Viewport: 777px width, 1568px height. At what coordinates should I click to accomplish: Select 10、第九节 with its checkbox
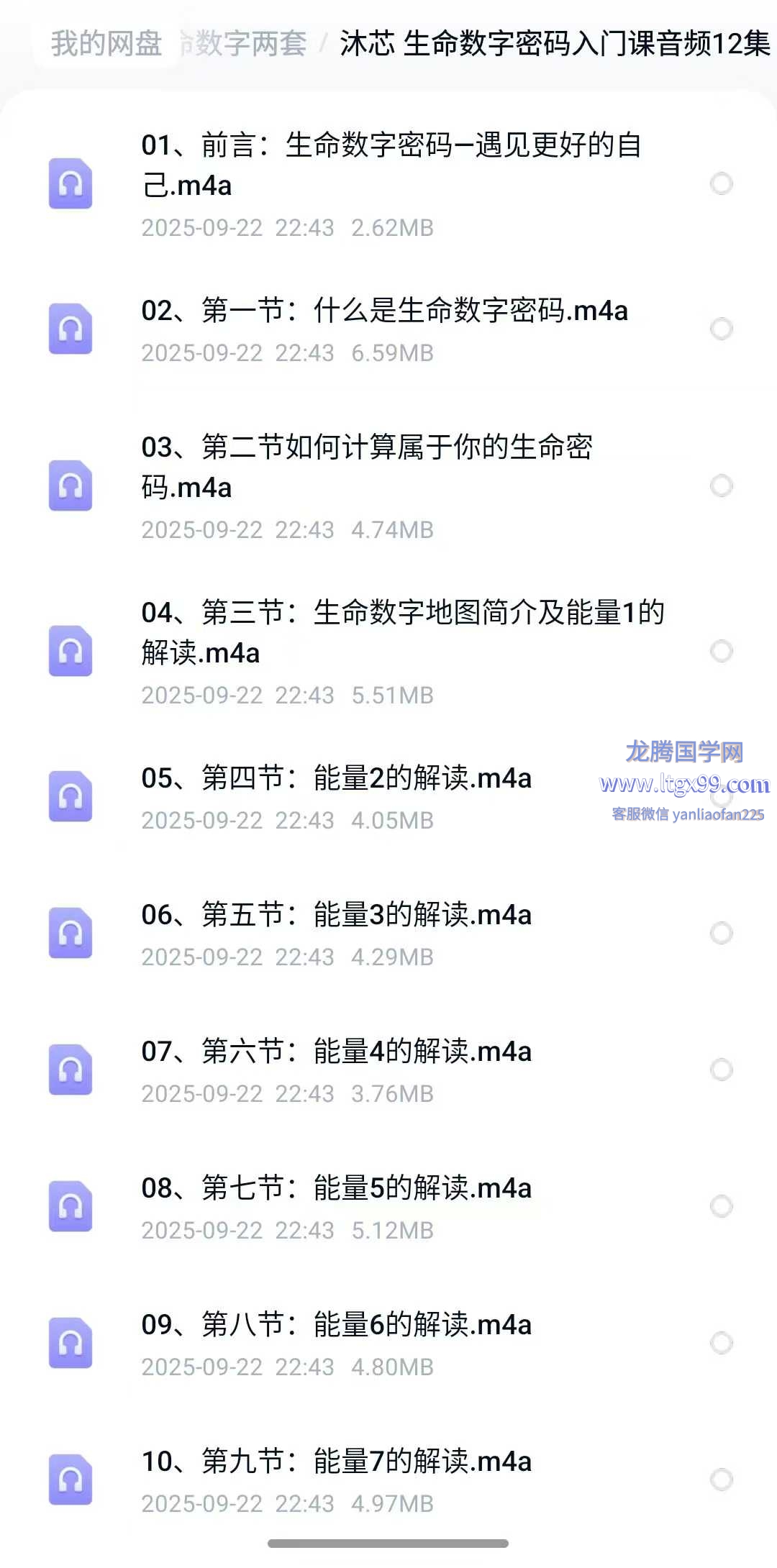721,1480
